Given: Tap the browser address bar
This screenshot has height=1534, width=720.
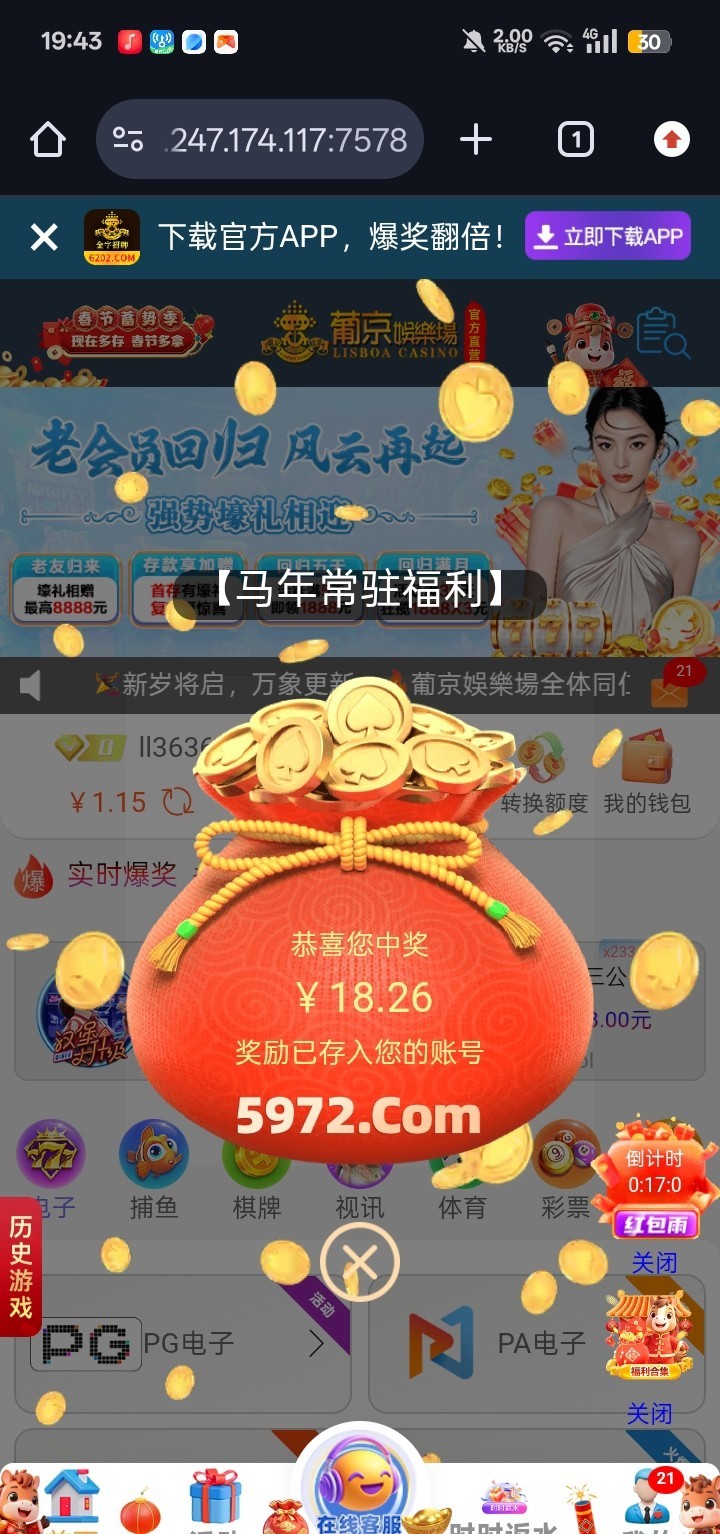Looking at the screenshot, I should pos(270,140).
